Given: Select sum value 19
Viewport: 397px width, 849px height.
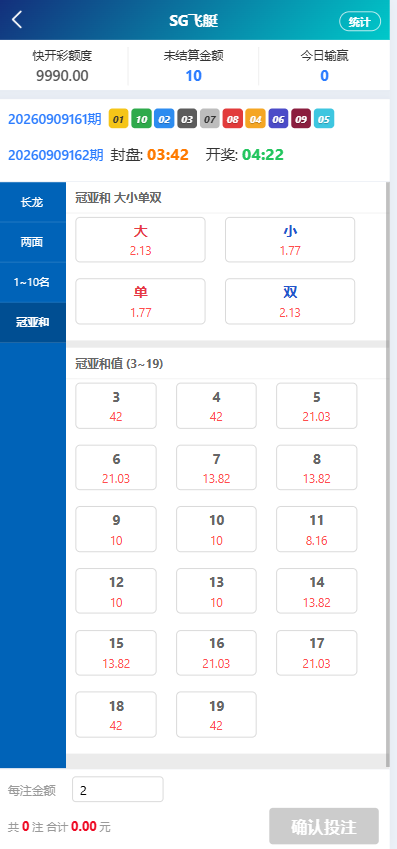Looking at the screenshot, I should tap(217, 714).
